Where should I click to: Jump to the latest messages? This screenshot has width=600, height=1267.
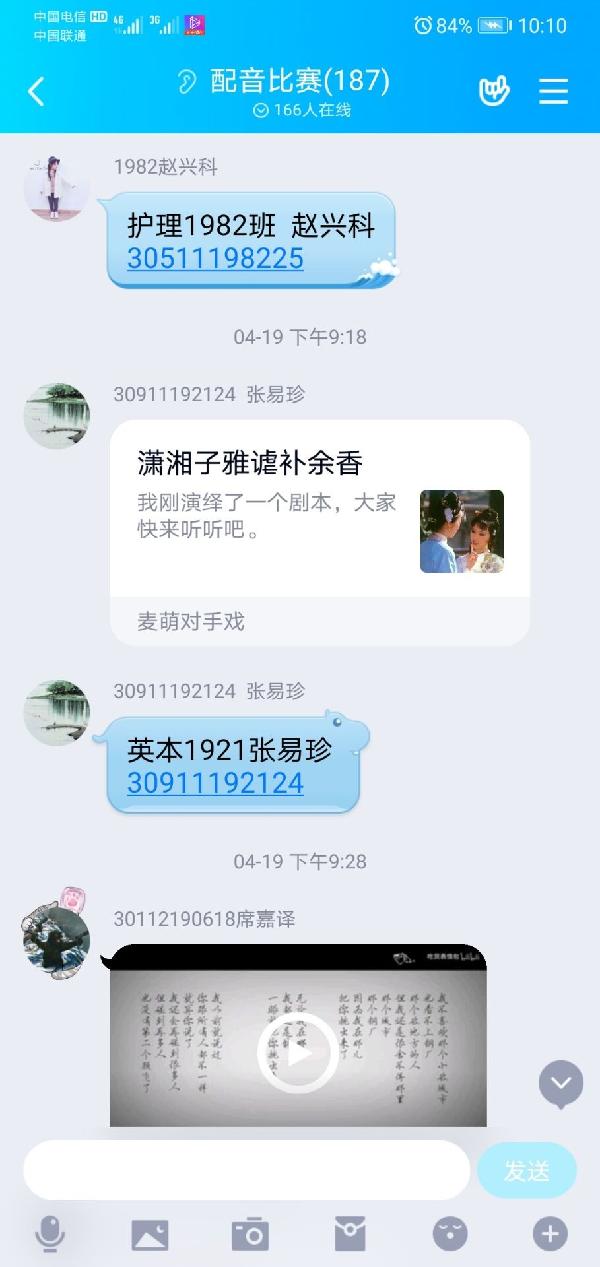(x=560, y=1083)
